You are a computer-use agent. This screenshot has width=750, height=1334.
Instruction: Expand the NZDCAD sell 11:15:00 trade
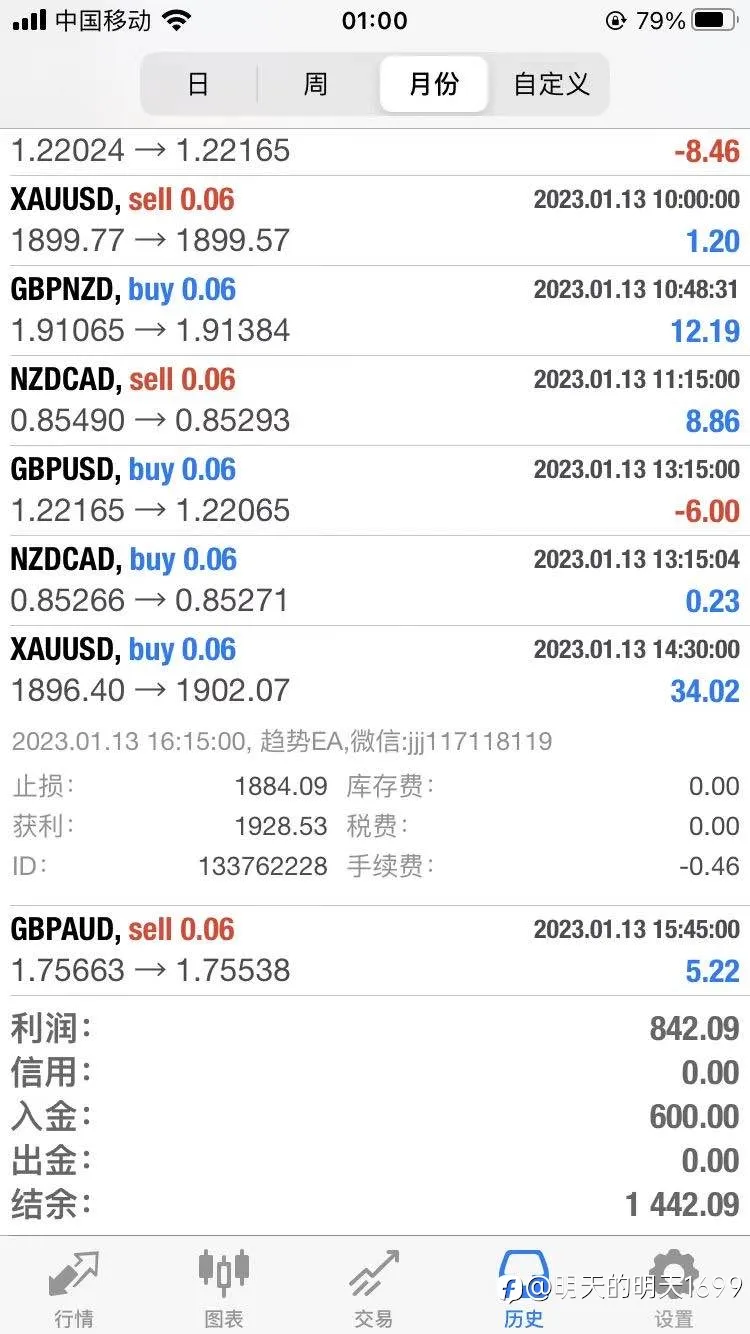point(375,400)
